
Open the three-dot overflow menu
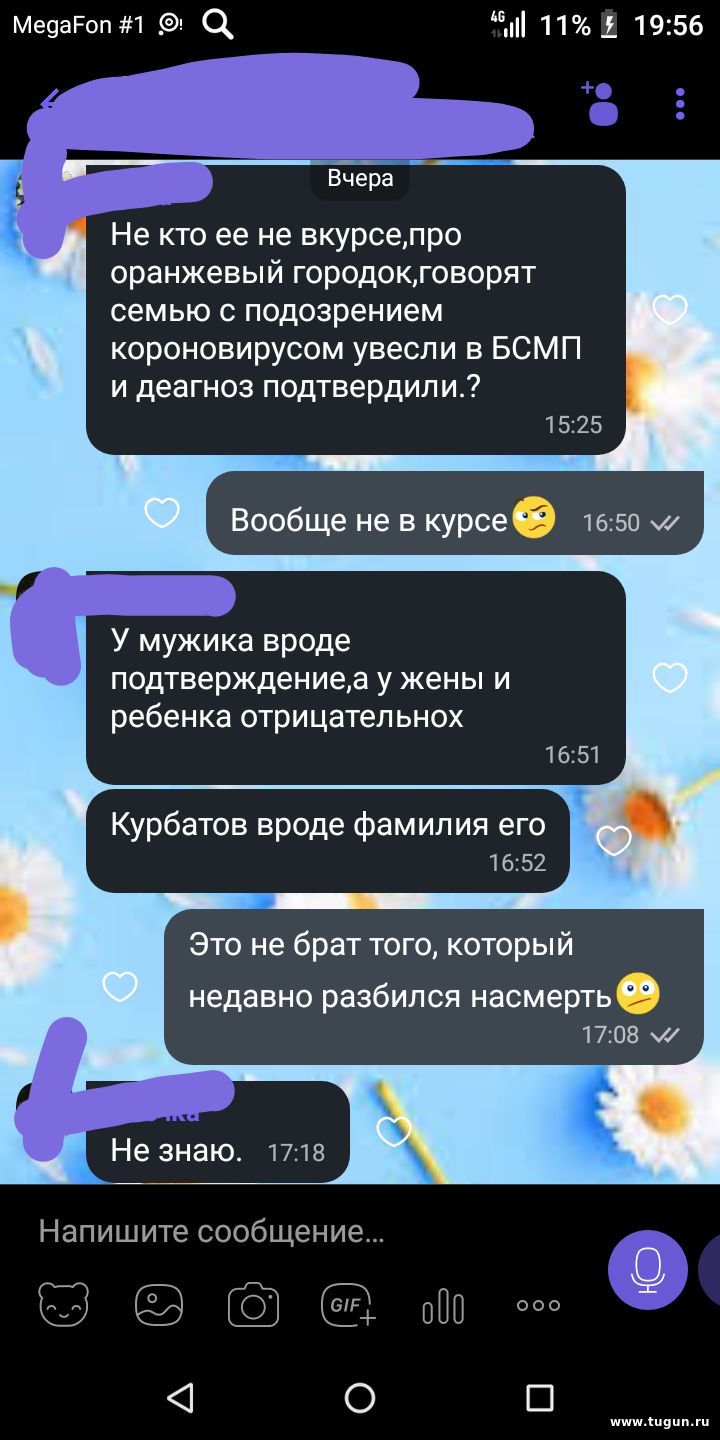(x=680, y=104)
